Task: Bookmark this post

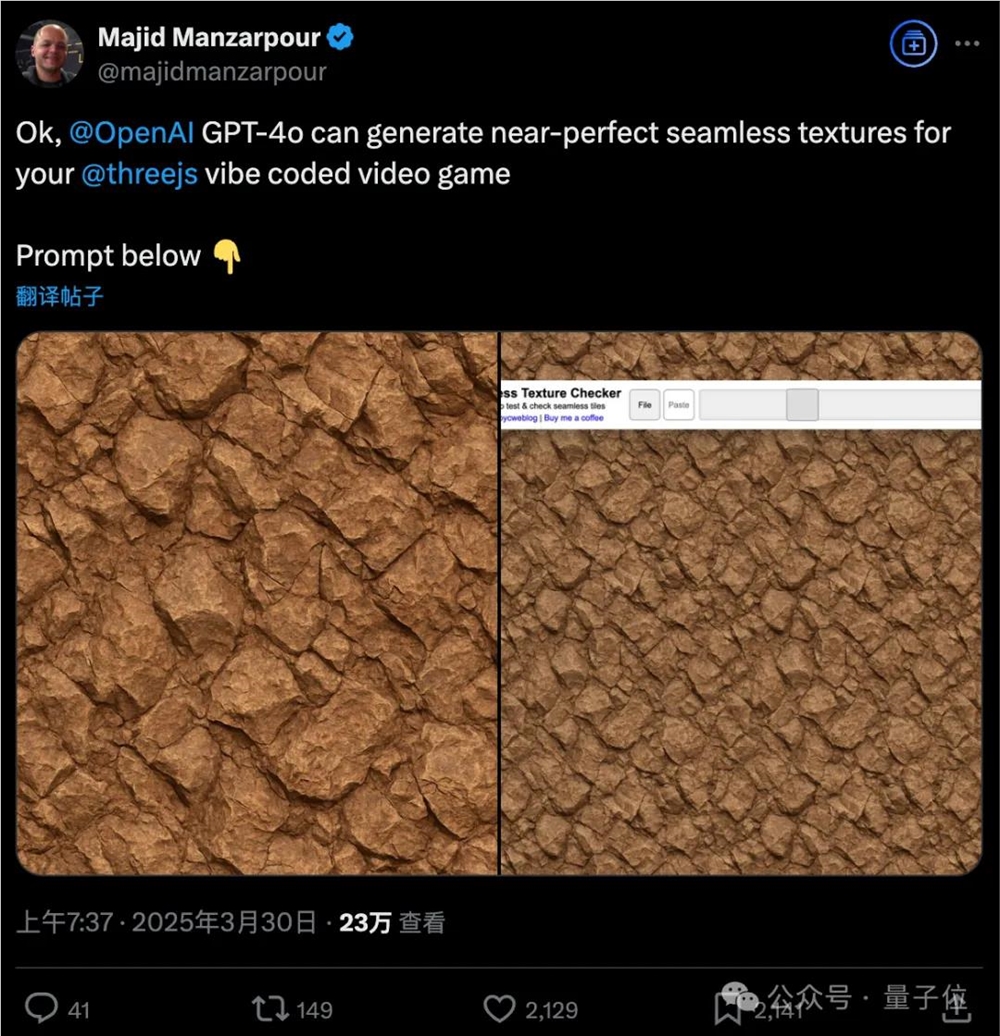Action: (729, 1008)
